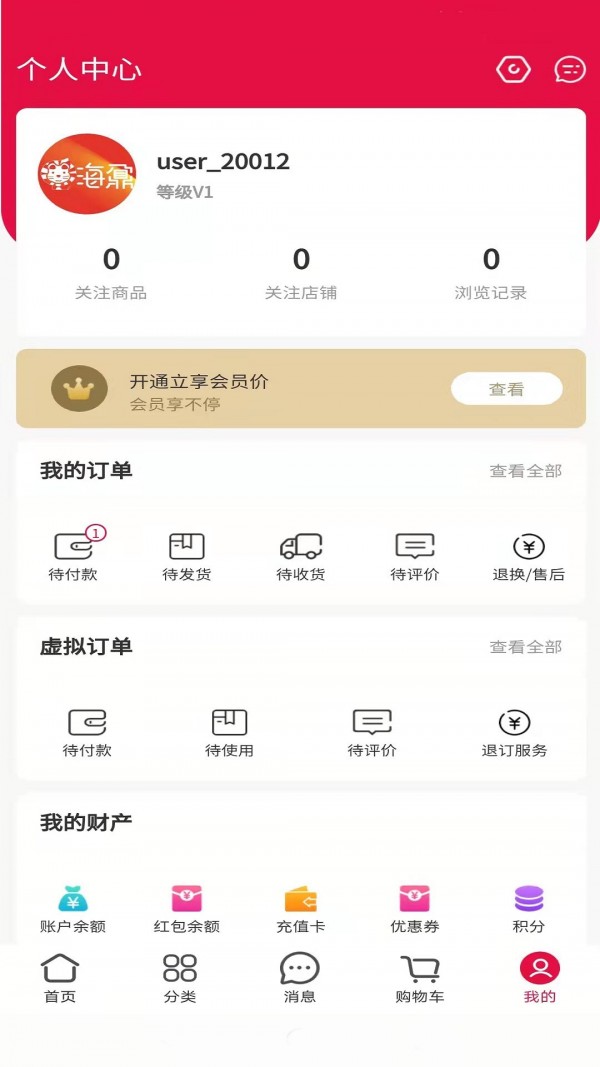Open 优惠券 coupons
600x1067 pixels.
click(415, 908)
